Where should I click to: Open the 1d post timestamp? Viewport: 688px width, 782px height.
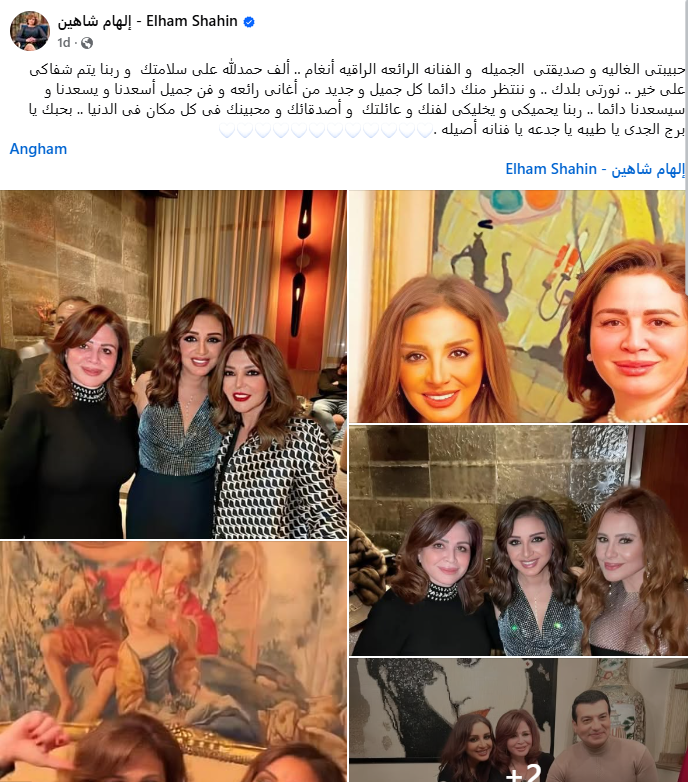[64, 43]
